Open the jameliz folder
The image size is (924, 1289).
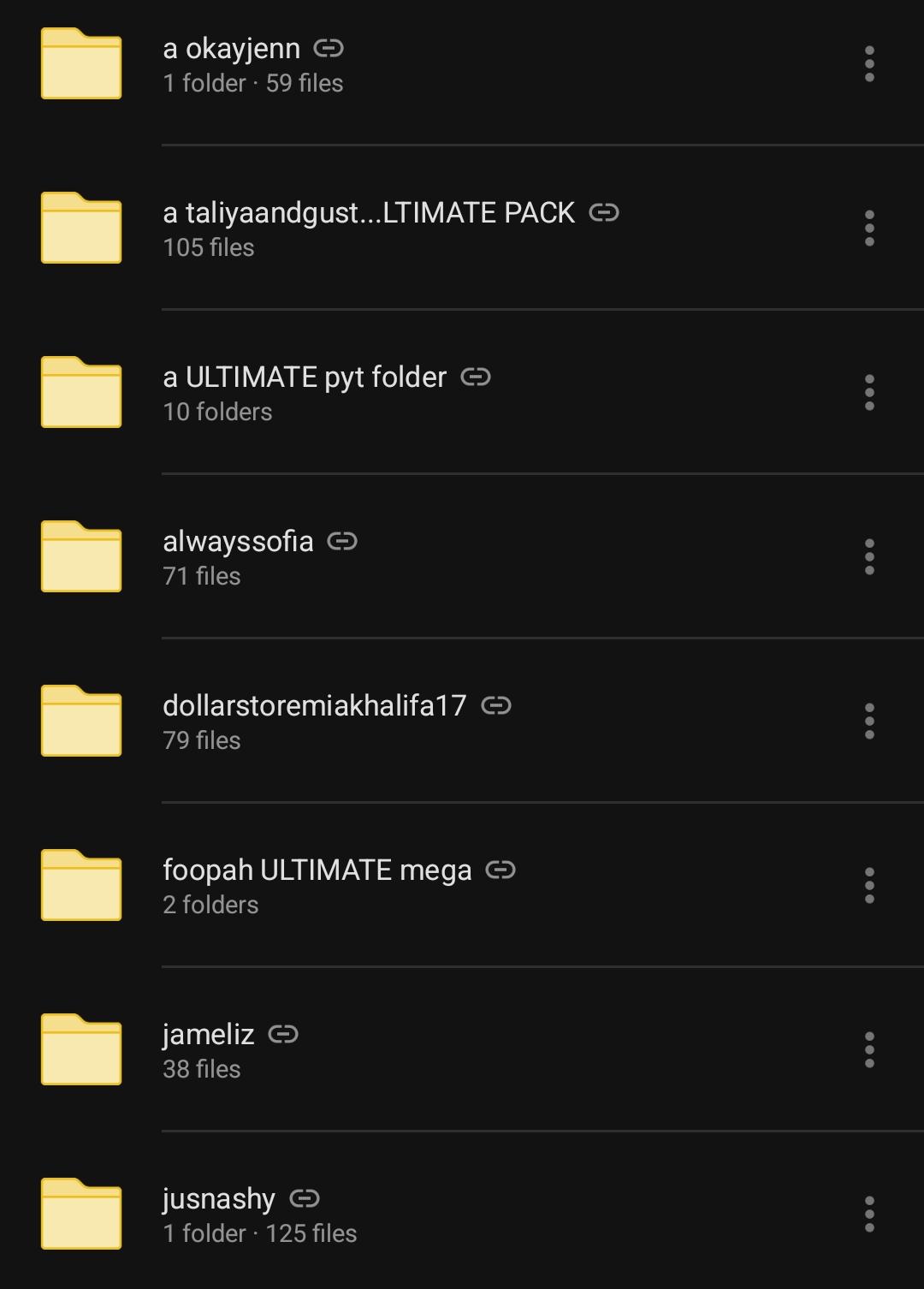point(208,1050)
